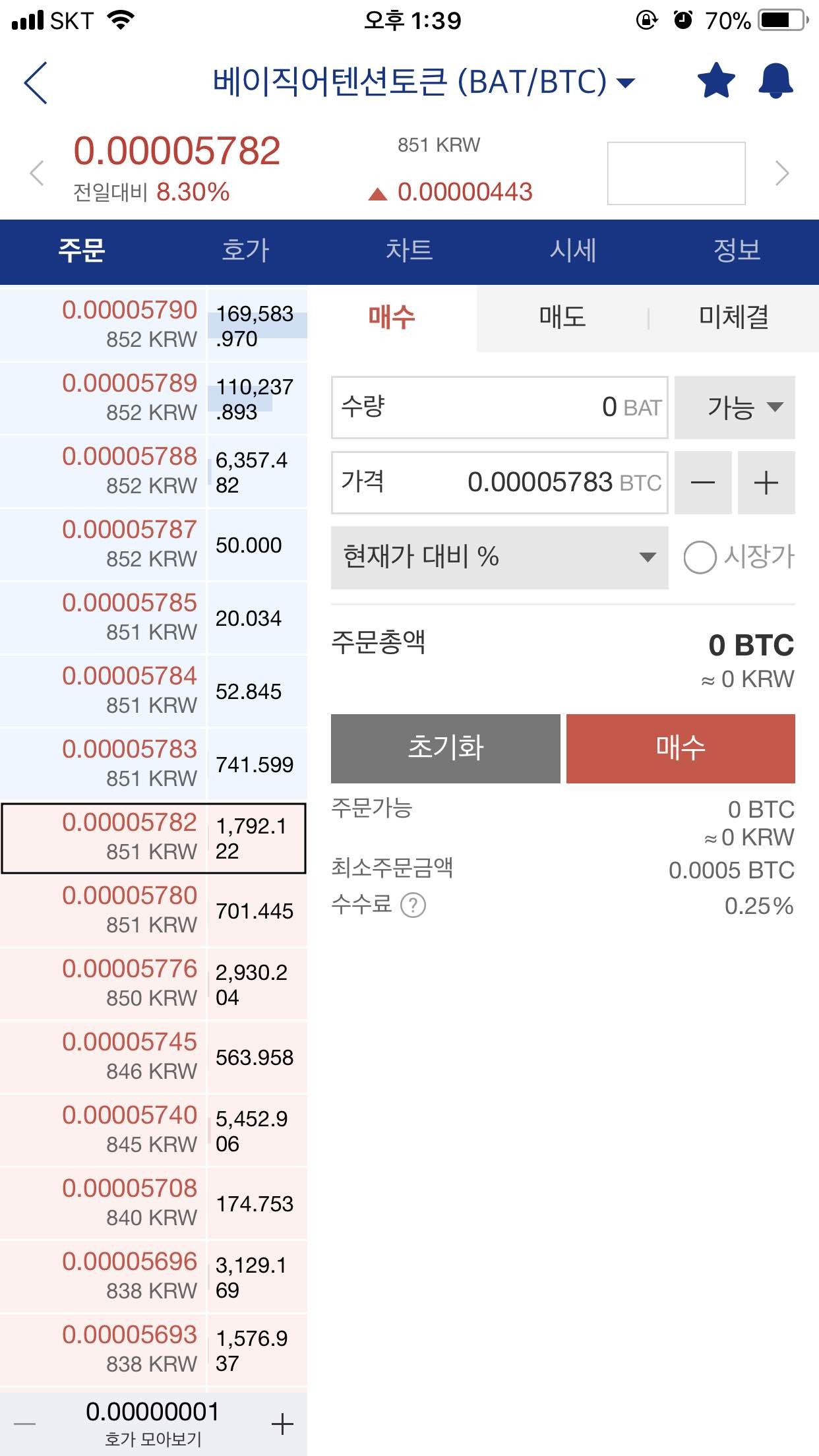Tap the minus icon to lower the 가격
Viewport: 819px width, 1456px height.
point(703,483)
